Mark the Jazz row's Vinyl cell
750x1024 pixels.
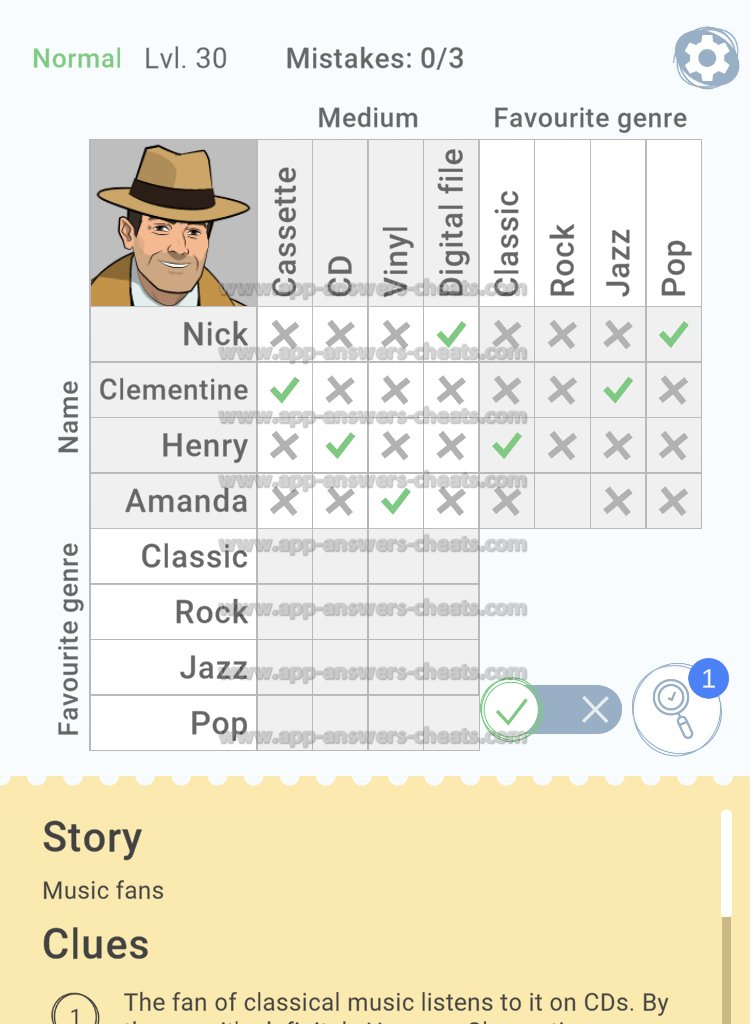coord(395,667)
